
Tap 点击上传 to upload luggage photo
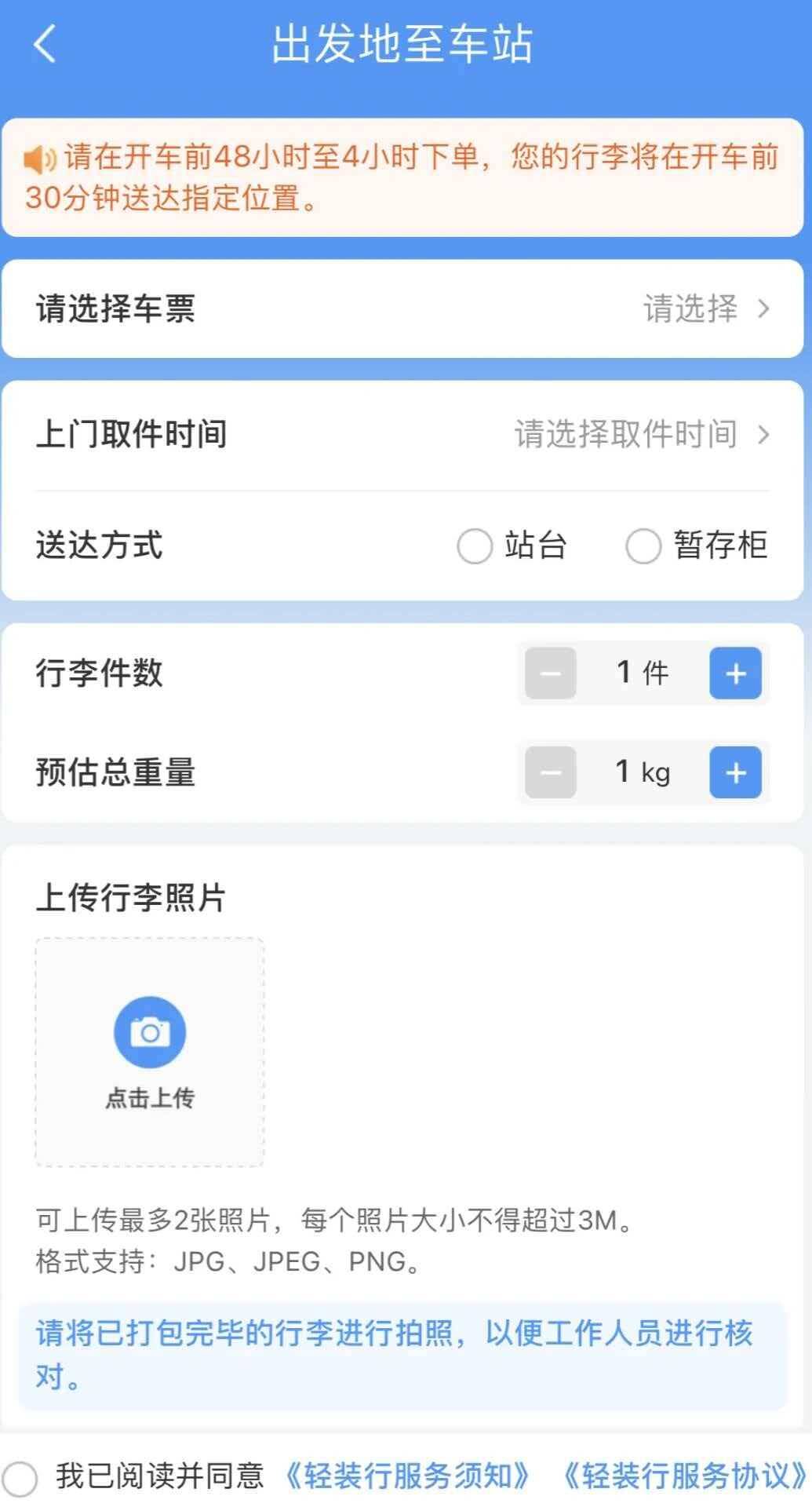pyautogui.click(x=150, y=1052)
